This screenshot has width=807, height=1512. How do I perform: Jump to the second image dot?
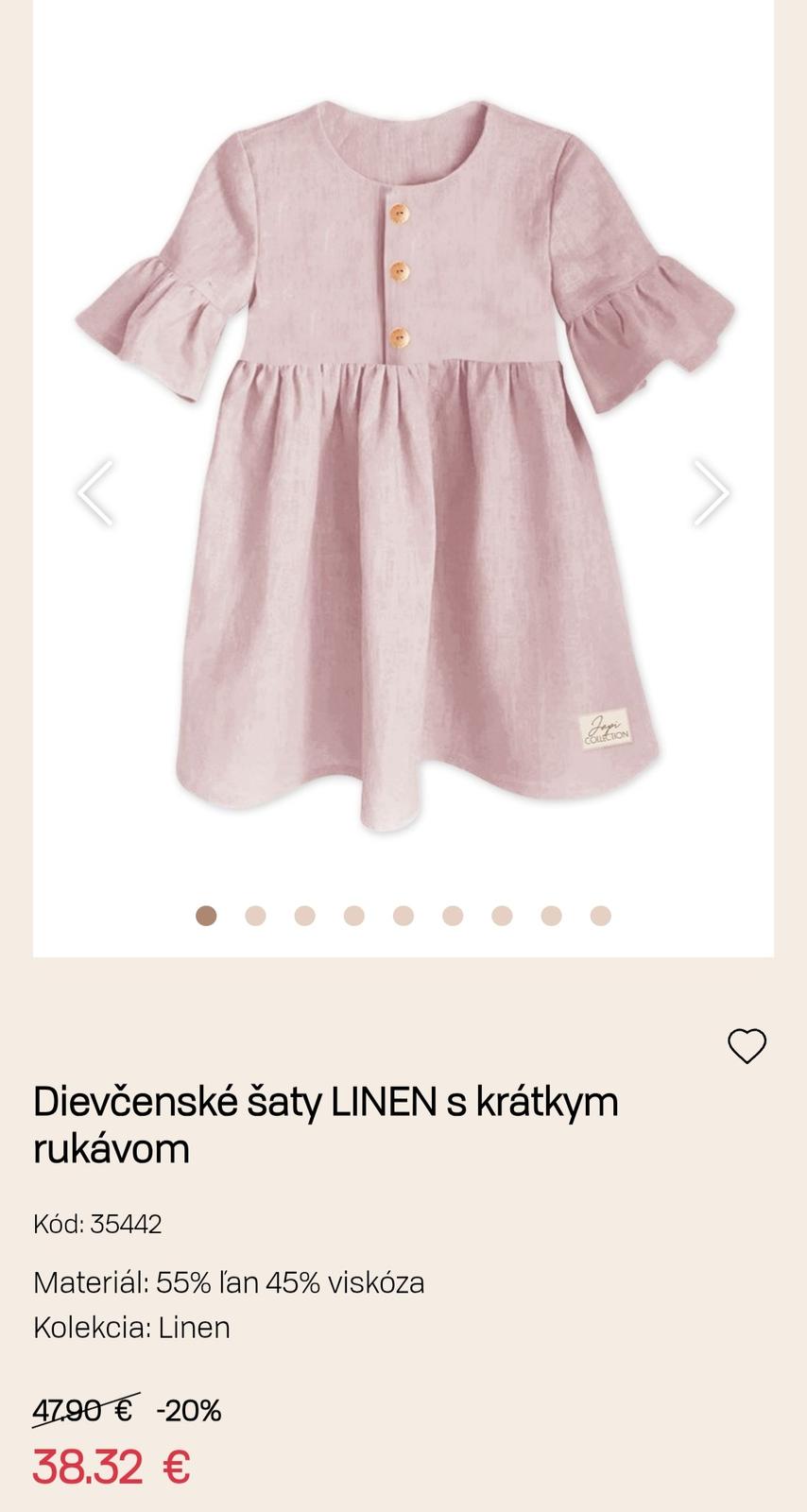click(x=255, y=916)
